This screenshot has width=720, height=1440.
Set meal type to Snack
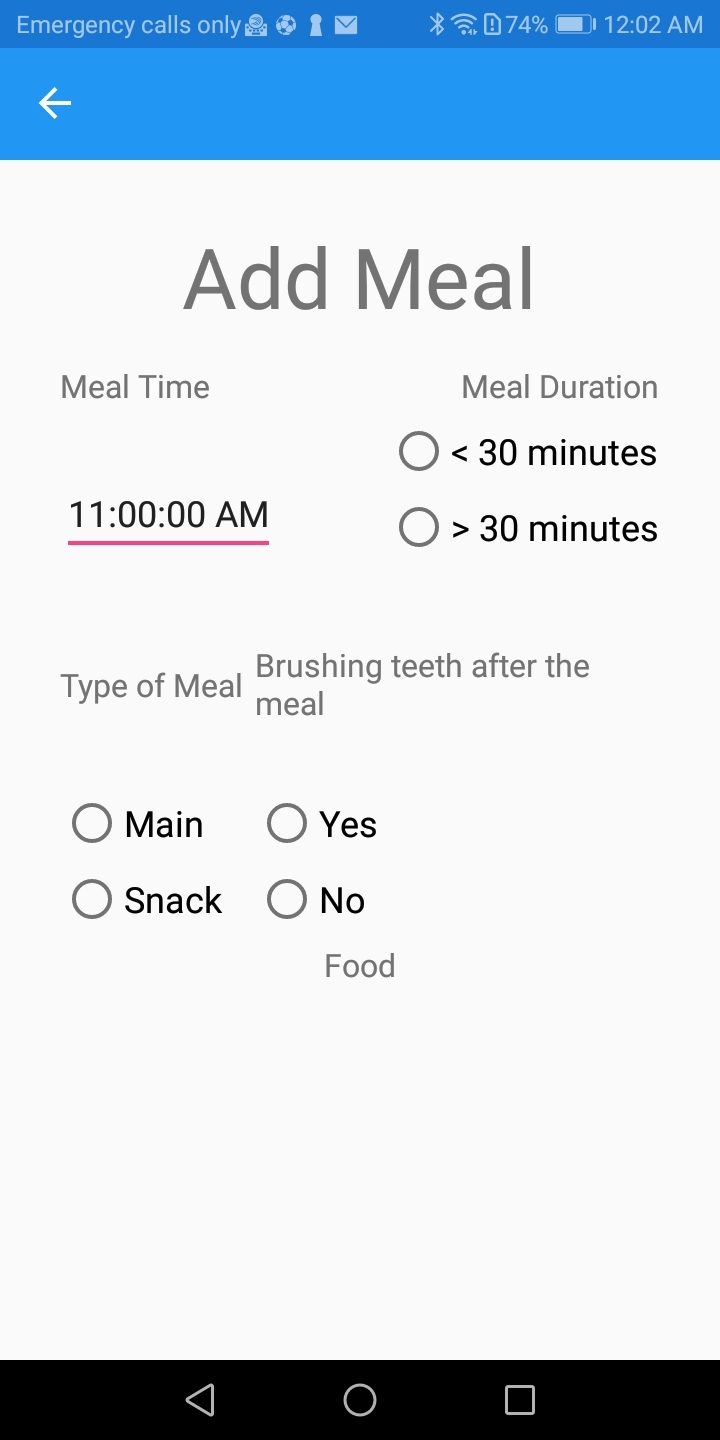tap(147, 900)
